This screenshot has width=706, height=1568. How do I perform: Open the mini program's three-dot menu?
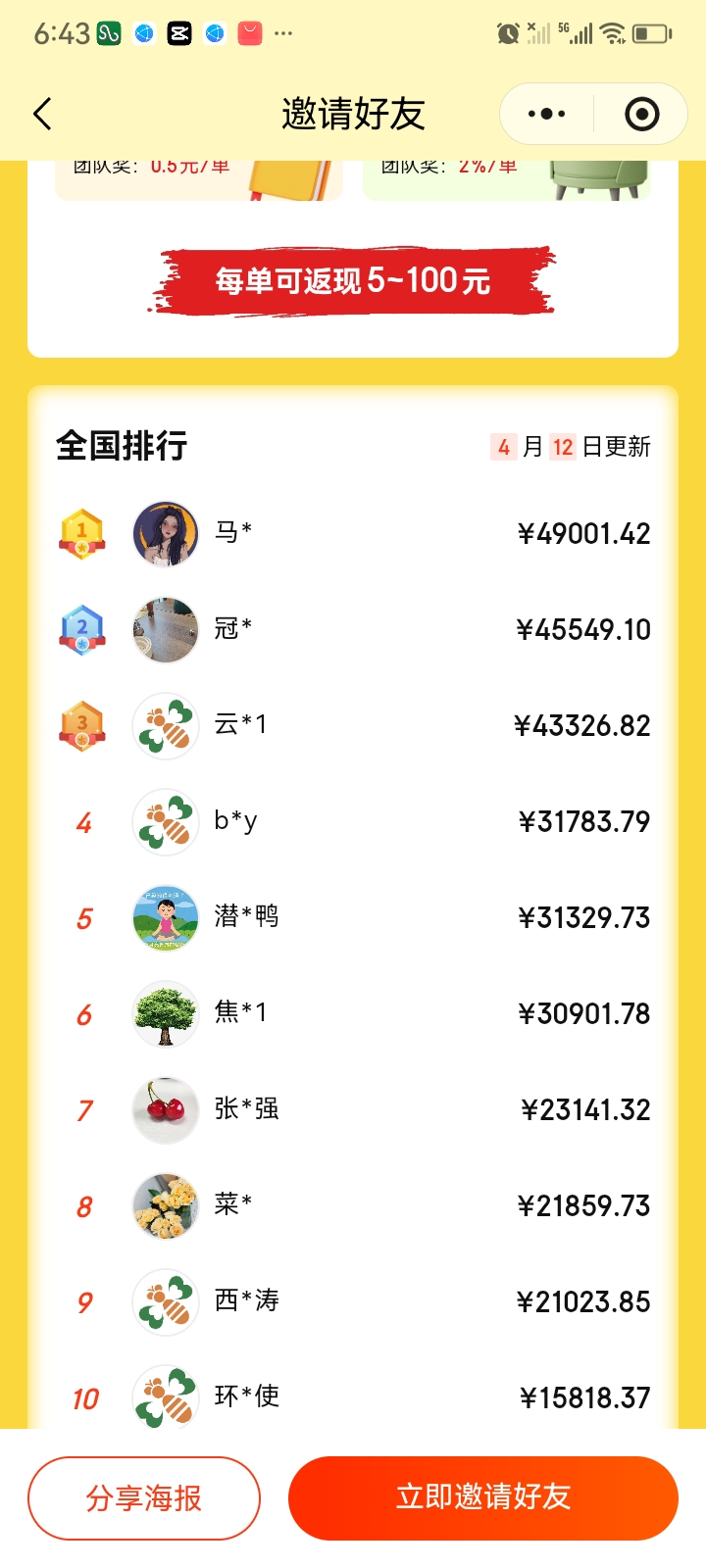click(546, 115)
